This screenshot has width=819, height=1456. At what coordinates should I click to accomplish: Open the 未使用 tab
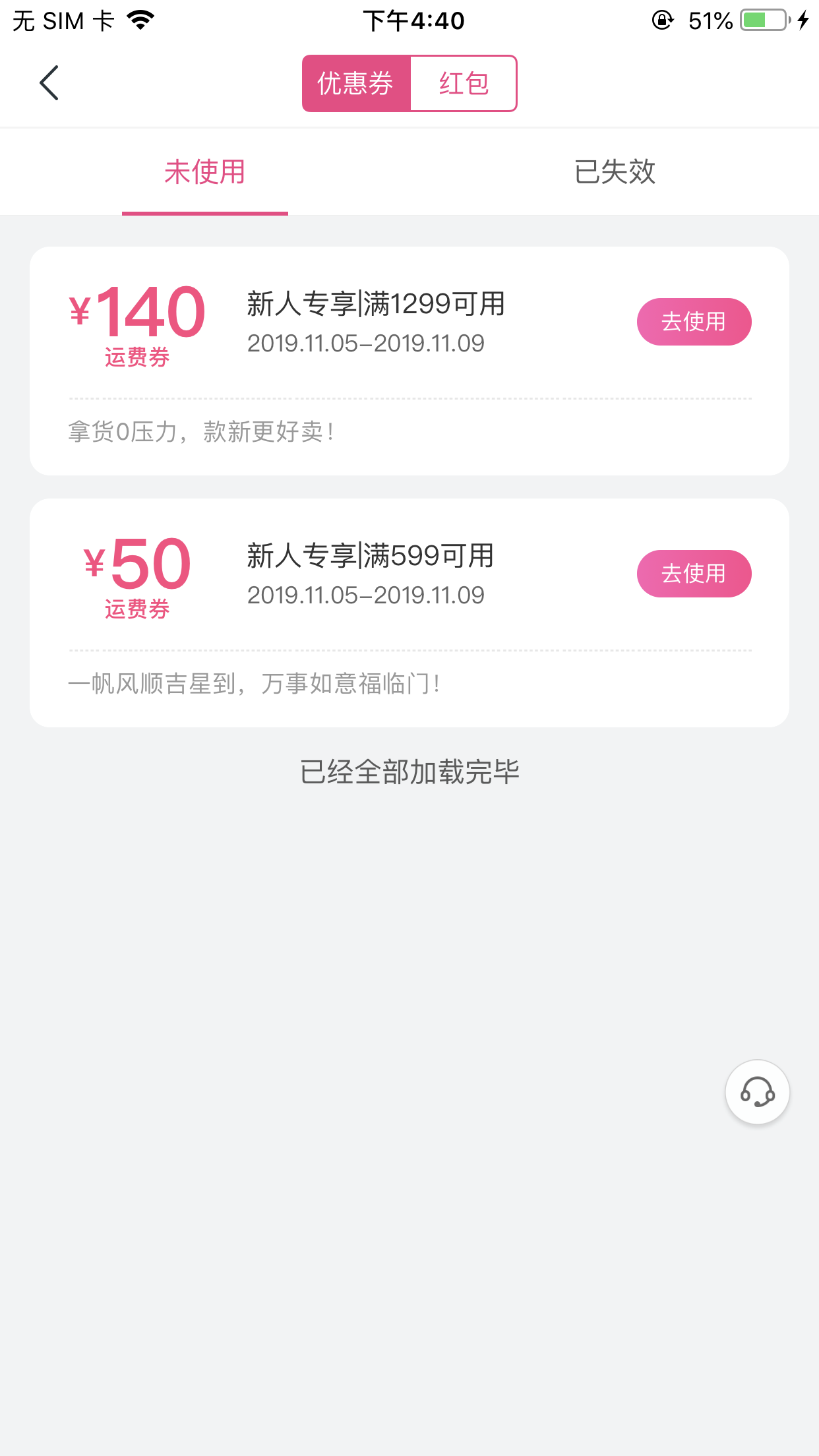(205, 172)
